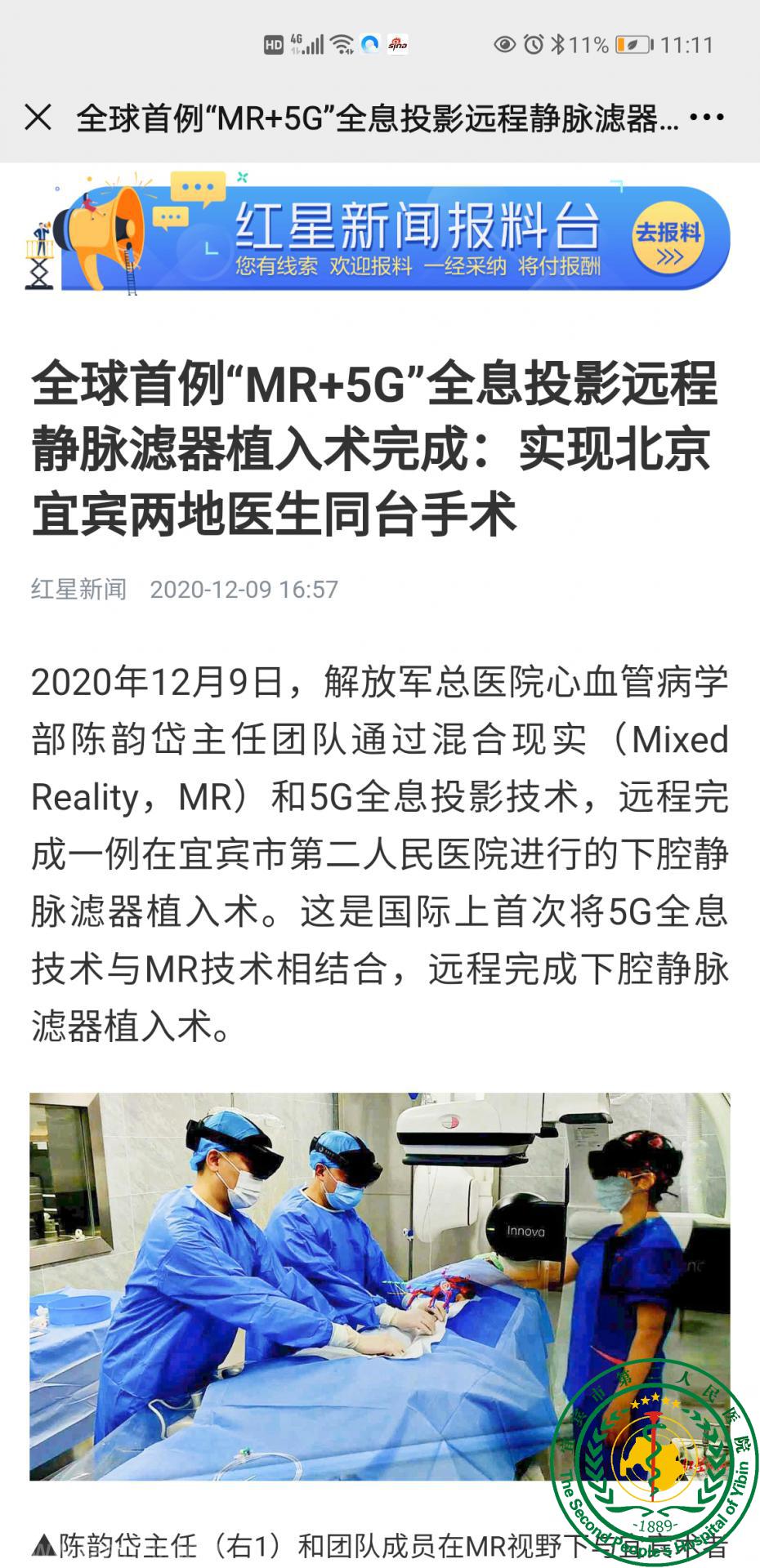Tap the 去报料 button in banner
The height and width of the screenshot is (1568, 760).
click(x=668, y=243)
